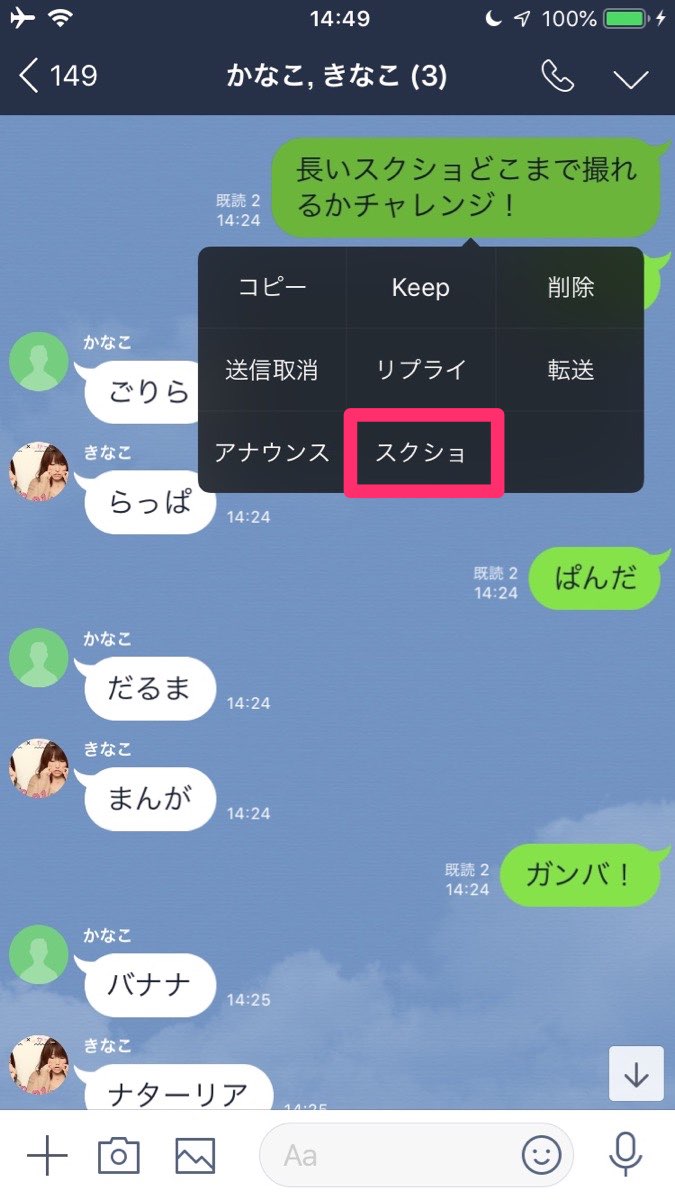This screenshot has height=1200, width=675.
Task: Open かなこ's avatar beside ごりら
Action: pos(39,361)
